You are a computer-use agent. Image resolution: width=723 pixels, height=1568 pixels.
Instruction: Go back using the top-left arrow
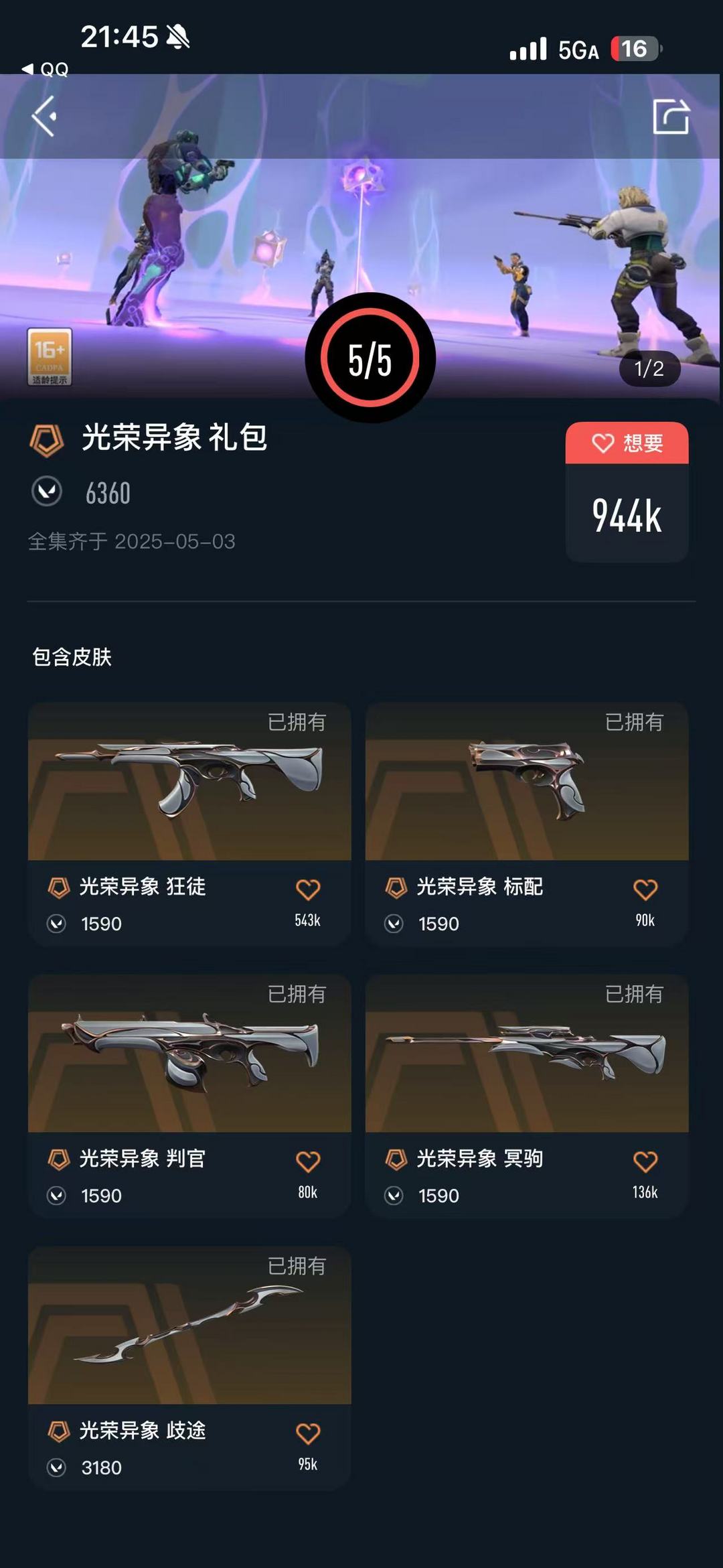point(44,117)
